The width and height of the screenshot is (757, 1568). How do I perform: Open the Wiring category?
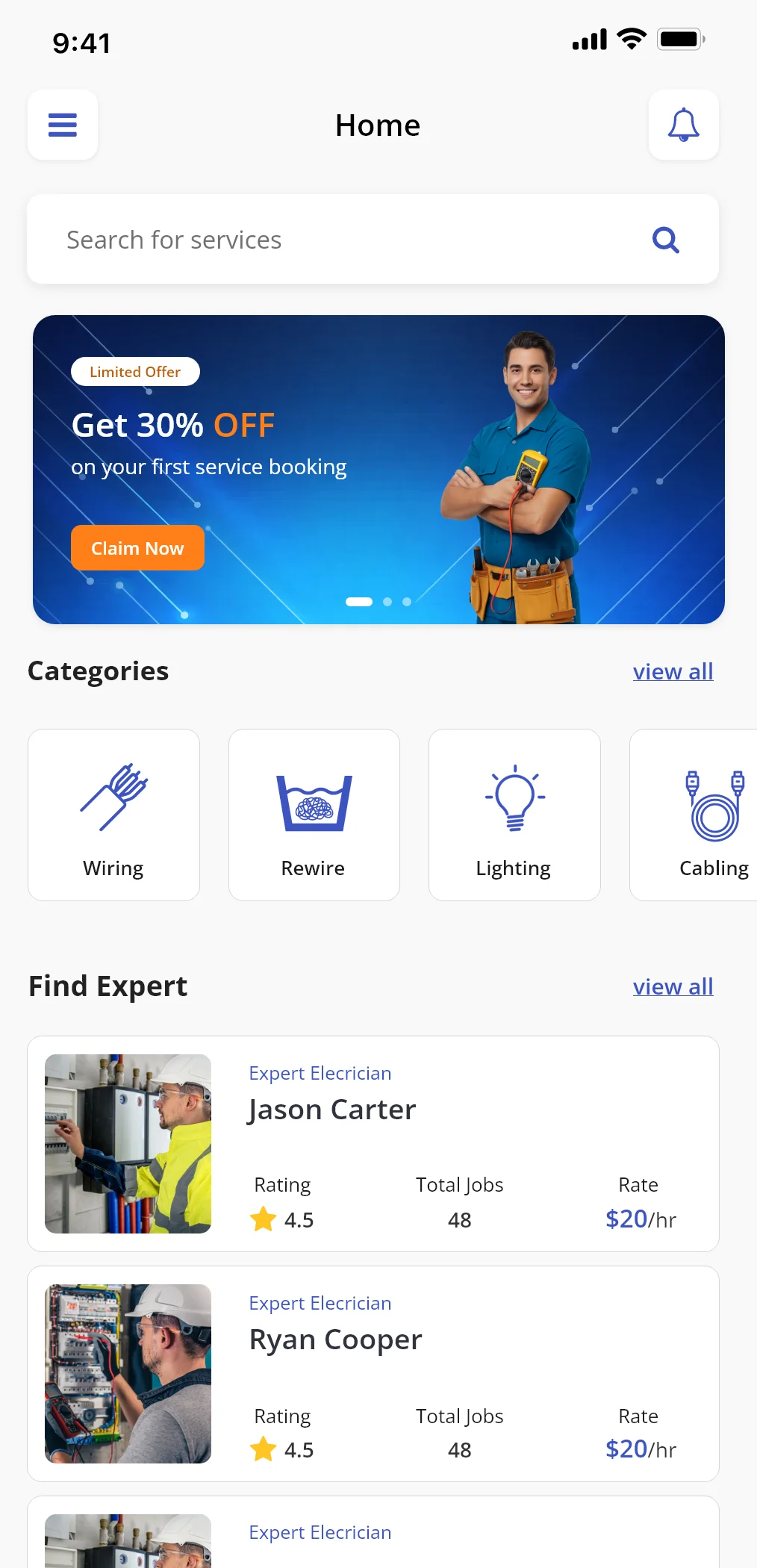pyautogui.click(x=113, y=815)
